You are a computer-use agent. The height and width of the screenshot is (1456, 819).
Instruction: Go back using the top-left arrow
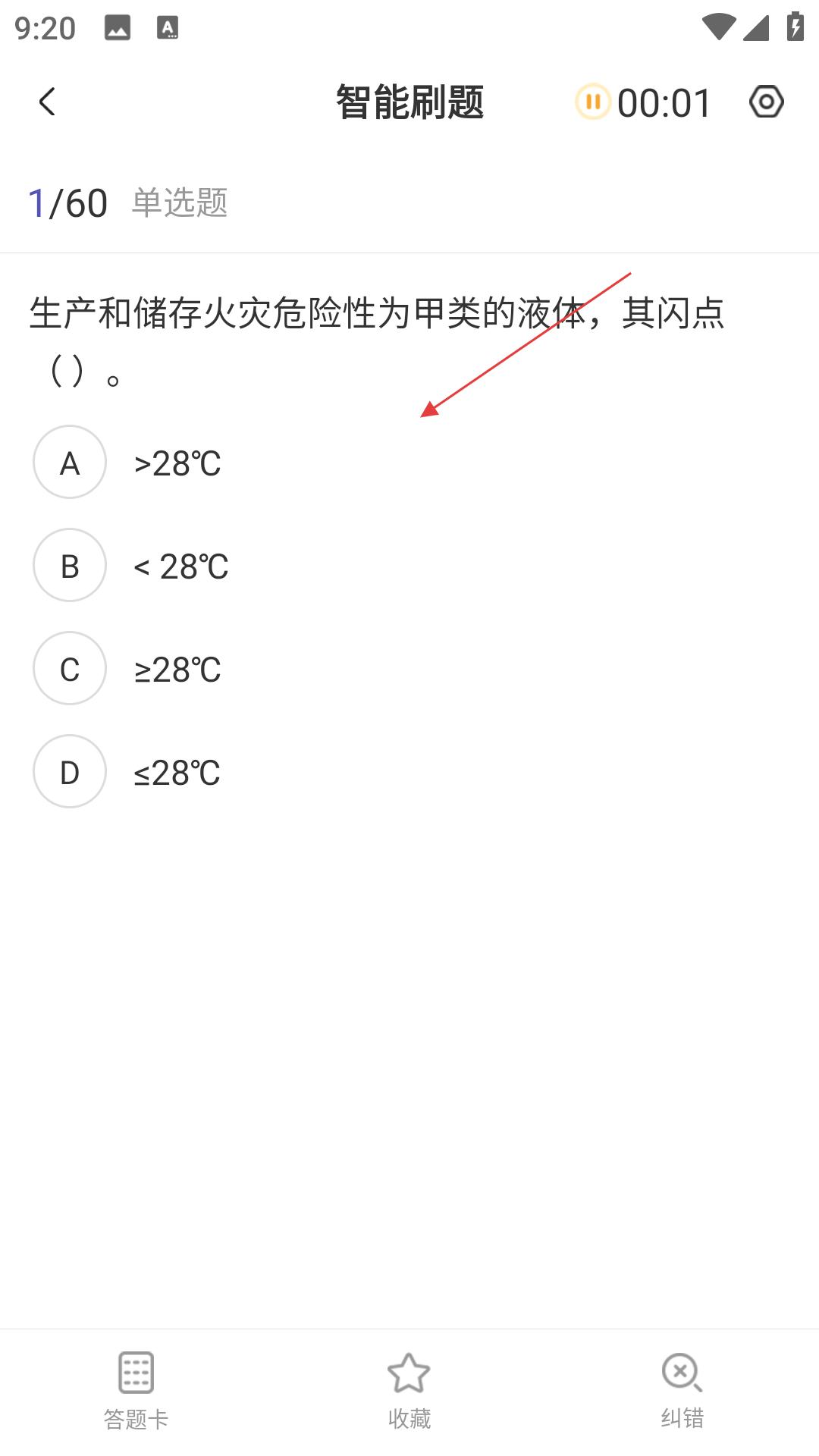click(x=47, y=102)
